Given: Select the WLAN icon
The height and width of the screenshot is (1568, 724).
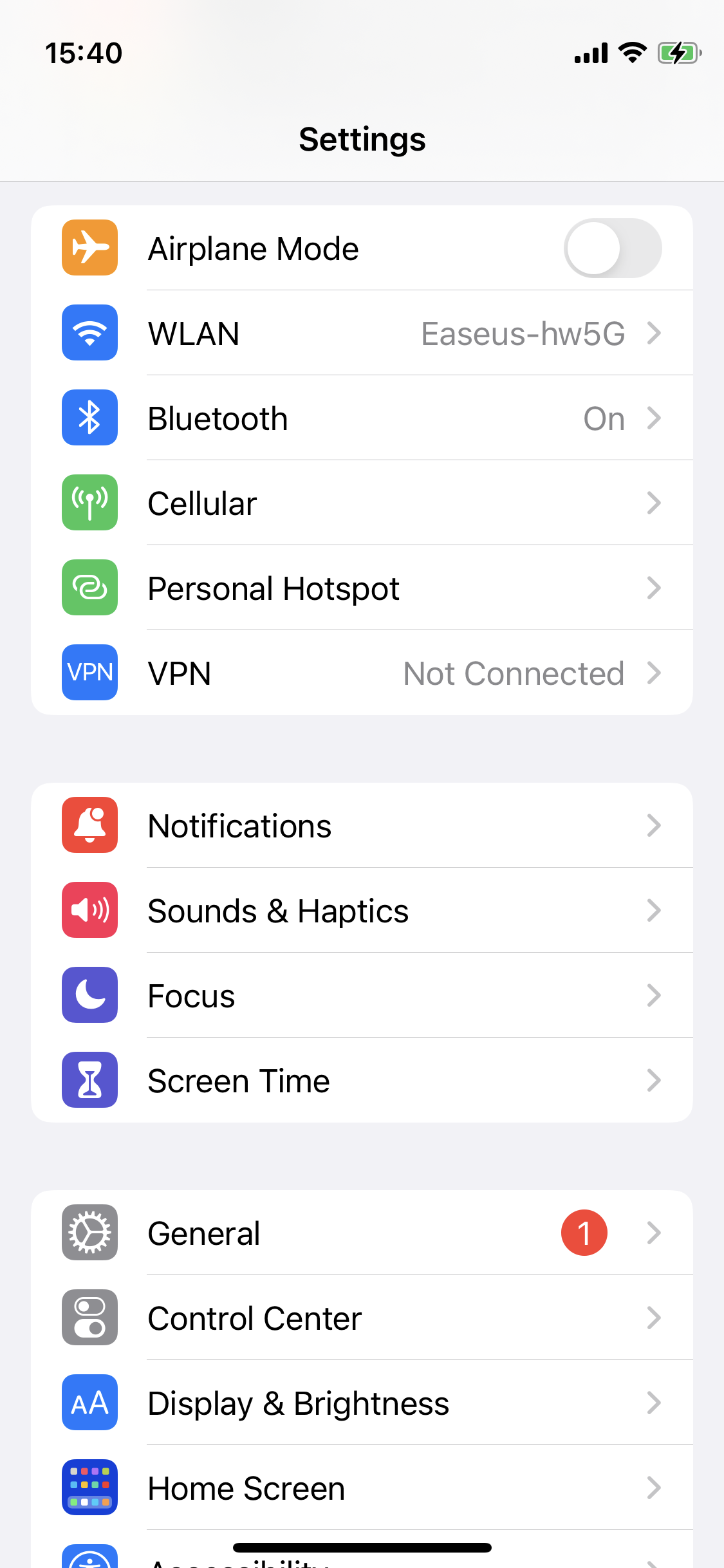Looking at the screenshot, I should pyautogui.click(x=89, y=333).
